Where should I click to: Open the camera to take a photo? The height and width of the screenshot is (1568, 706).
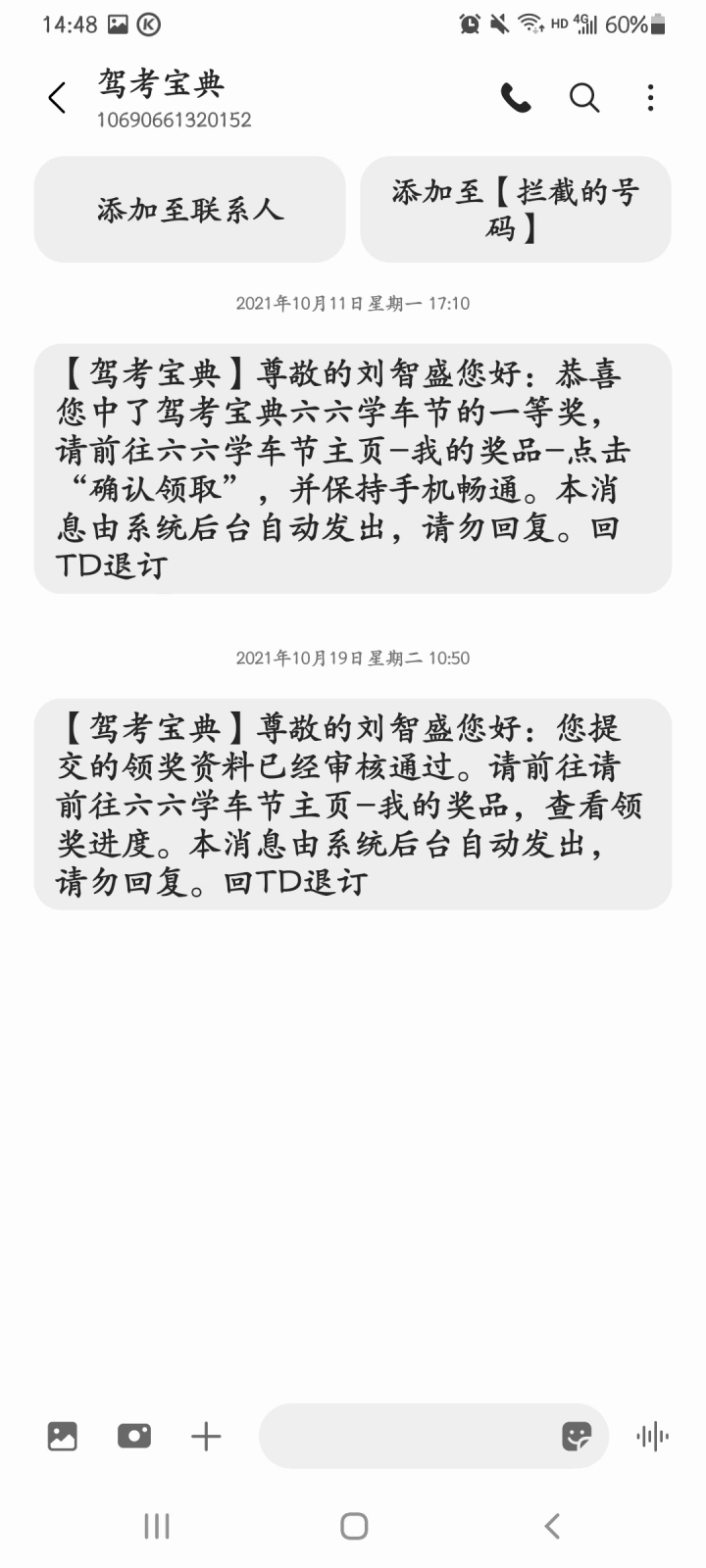click(x=134, y=1437)
